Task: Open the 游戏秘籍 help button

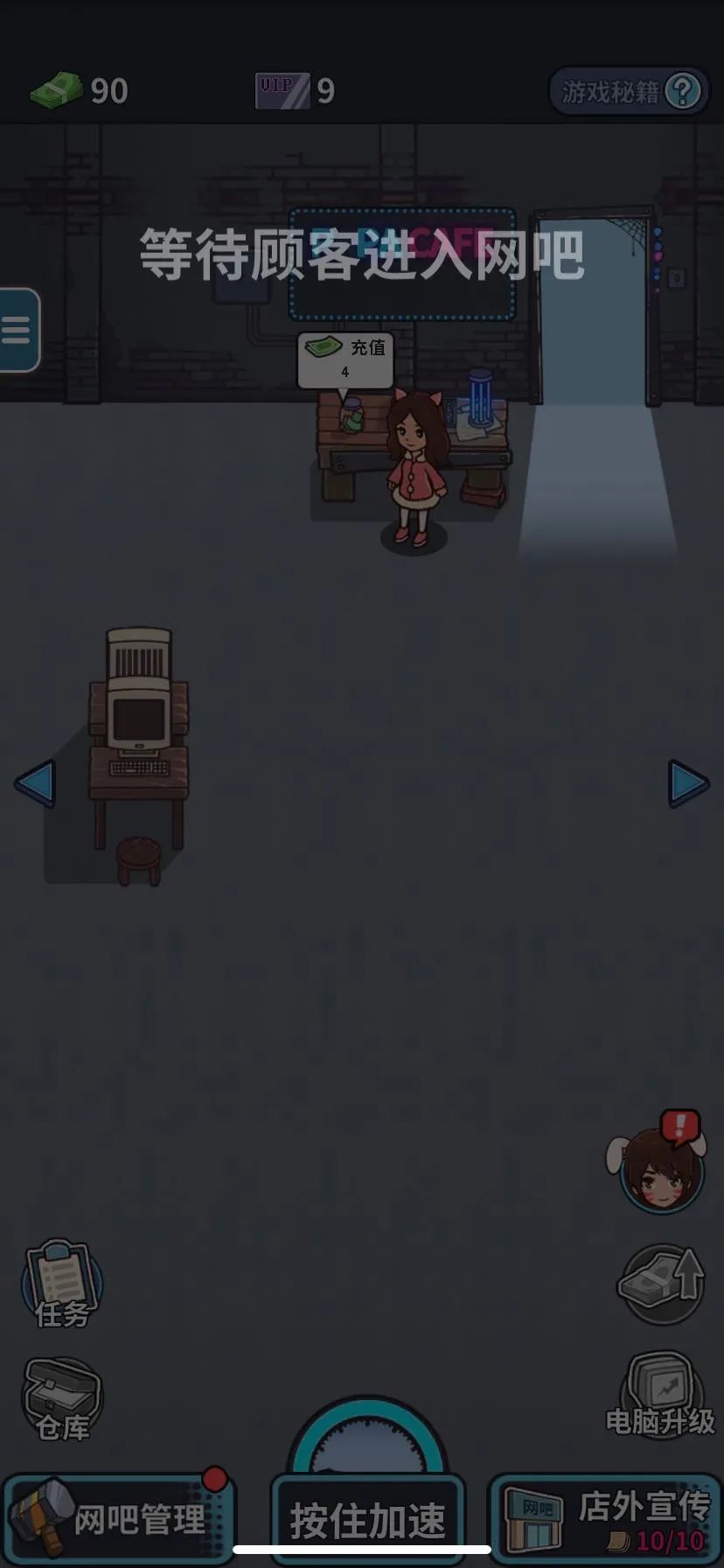Action: (629, 91)
